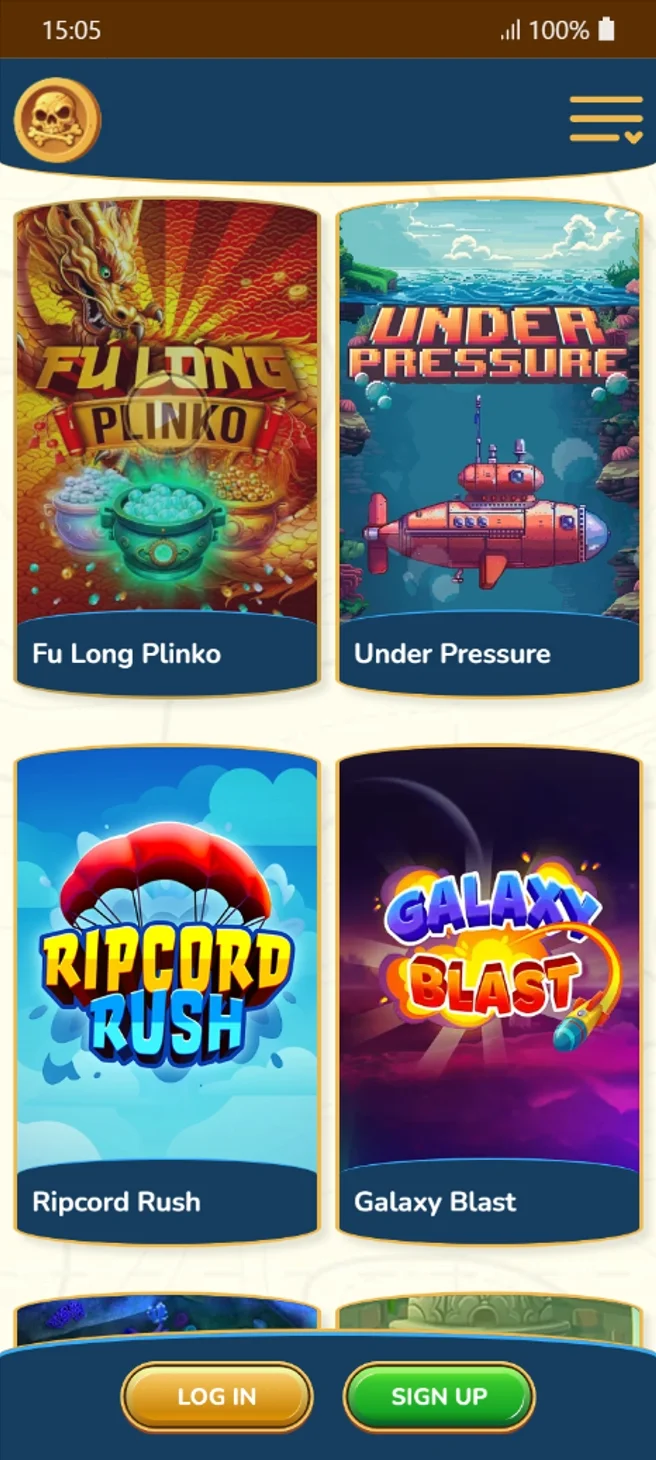
Task: Create an account with SIGN UP
Action: (x=439, y=1396)
